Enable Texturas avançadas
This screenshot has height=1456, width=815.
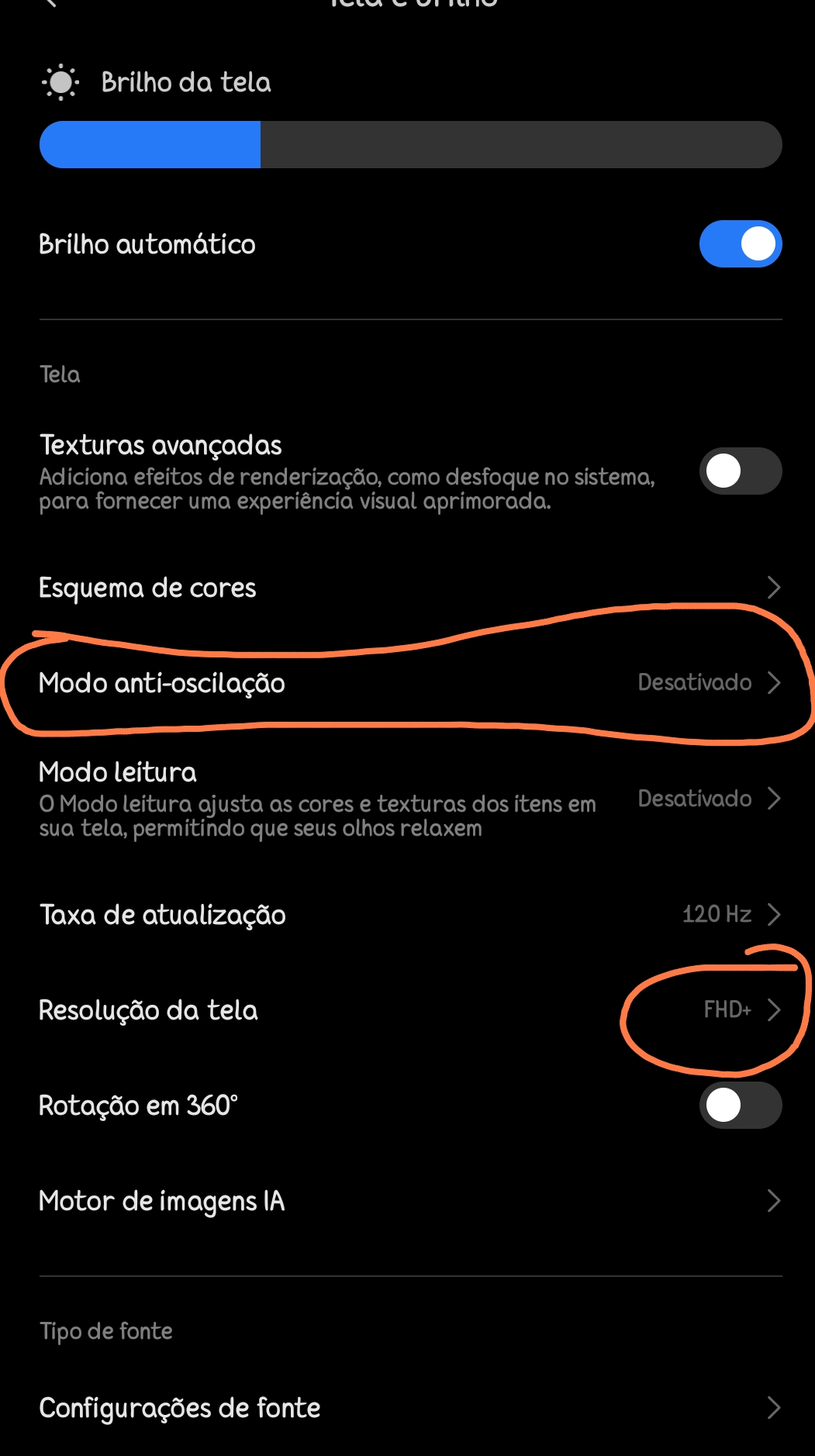click(x=741, y=471)
